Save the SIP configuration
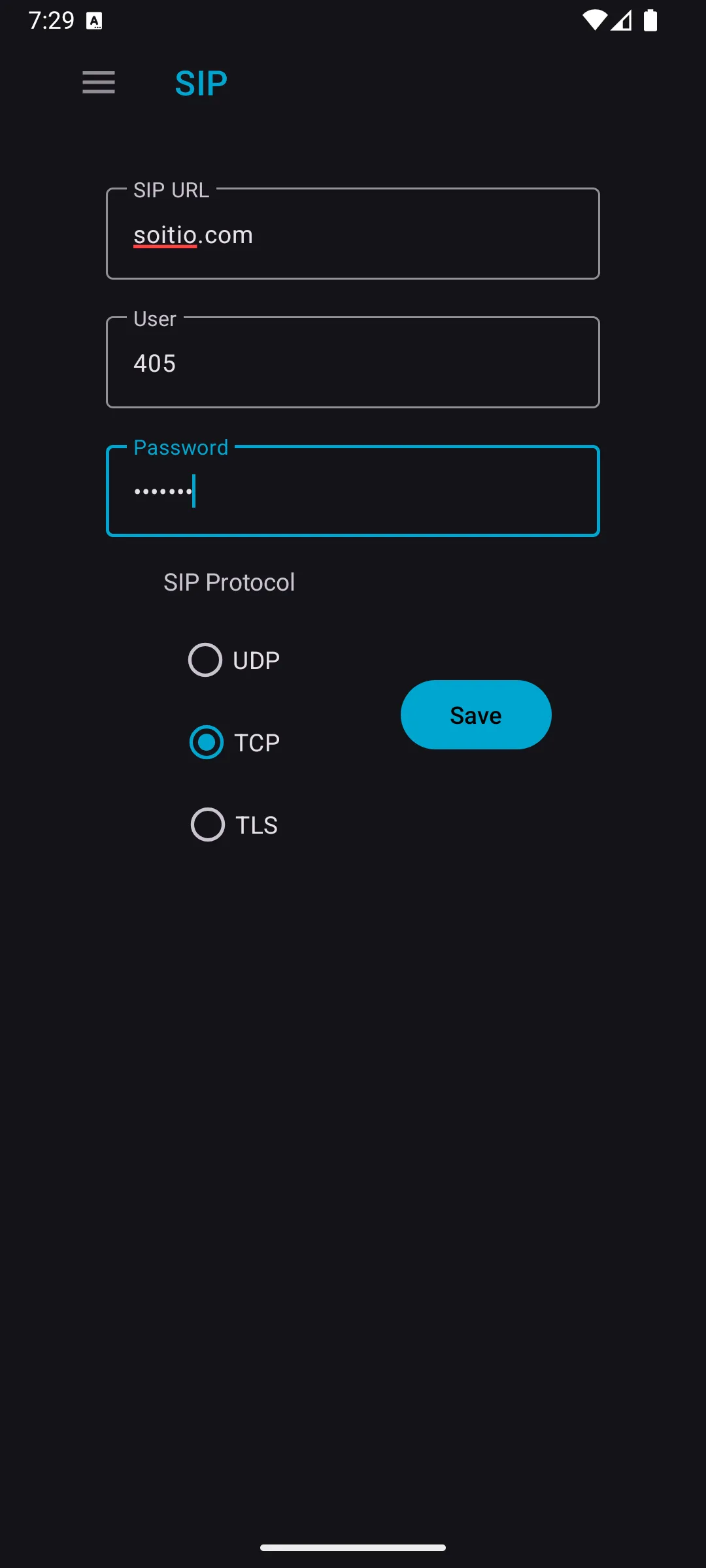706x1568 pixels. point(476,715)
